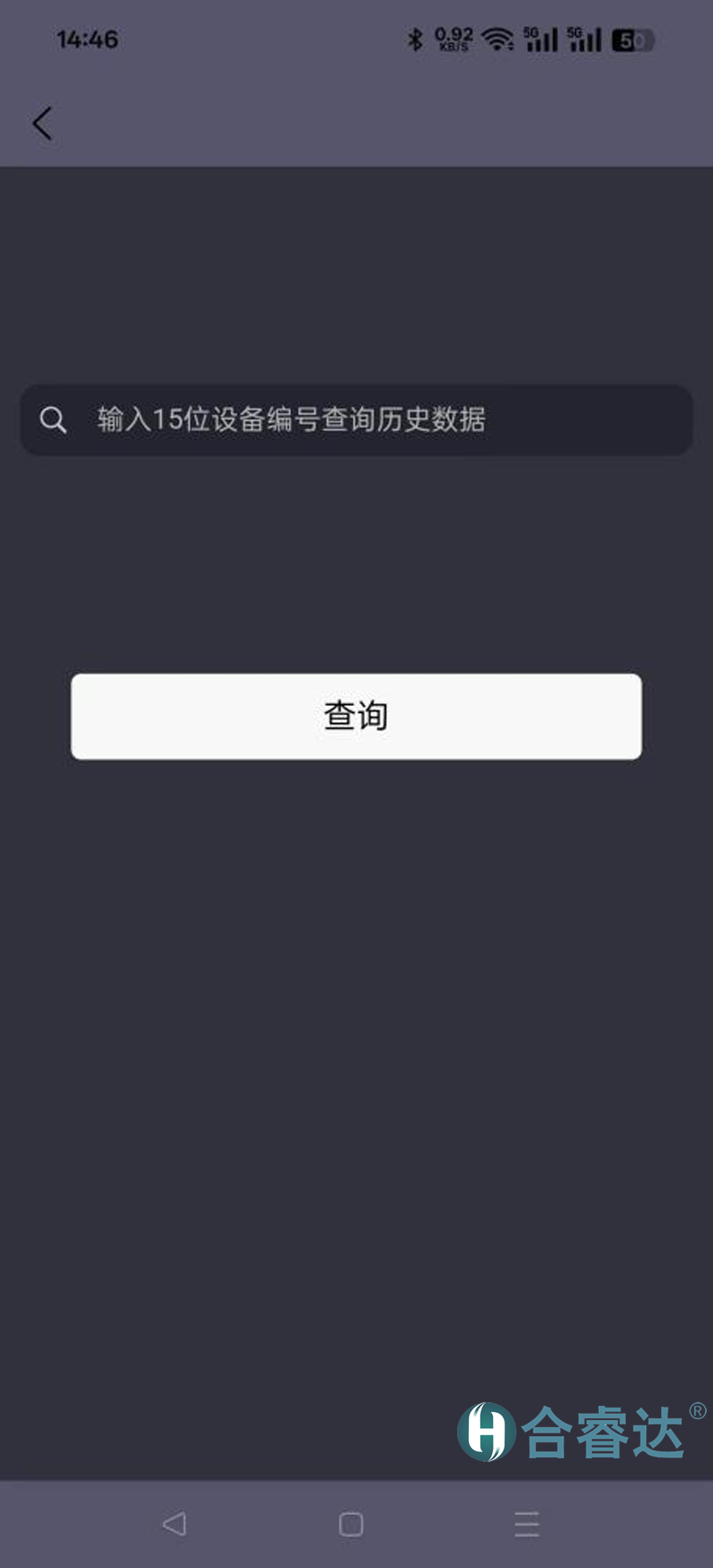This screenshot has height=1568, width=713.
Task: Tap the empty area between search bar and query button
Action: tap(356, 562)
